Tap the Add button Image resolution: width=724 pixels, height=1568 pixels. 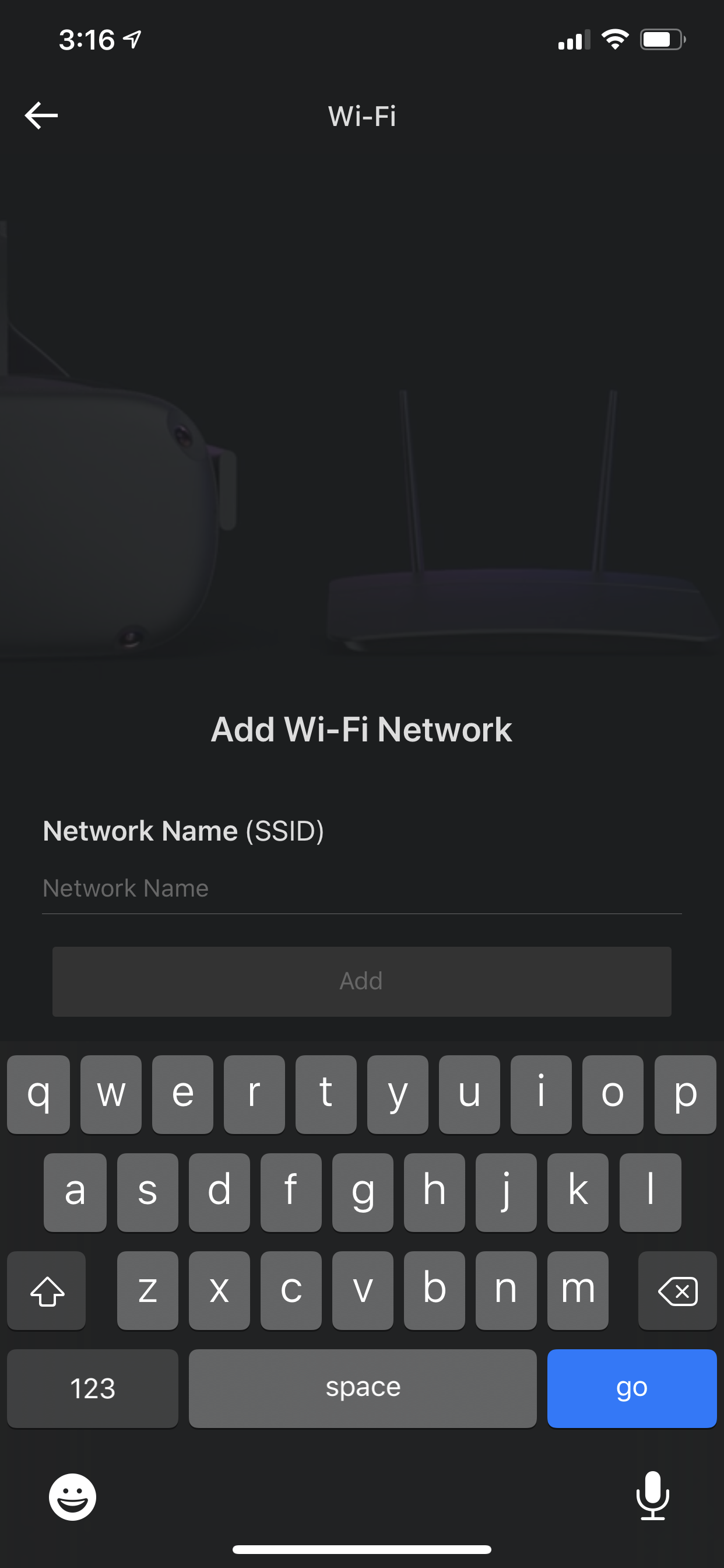click(x=361, y=981)
